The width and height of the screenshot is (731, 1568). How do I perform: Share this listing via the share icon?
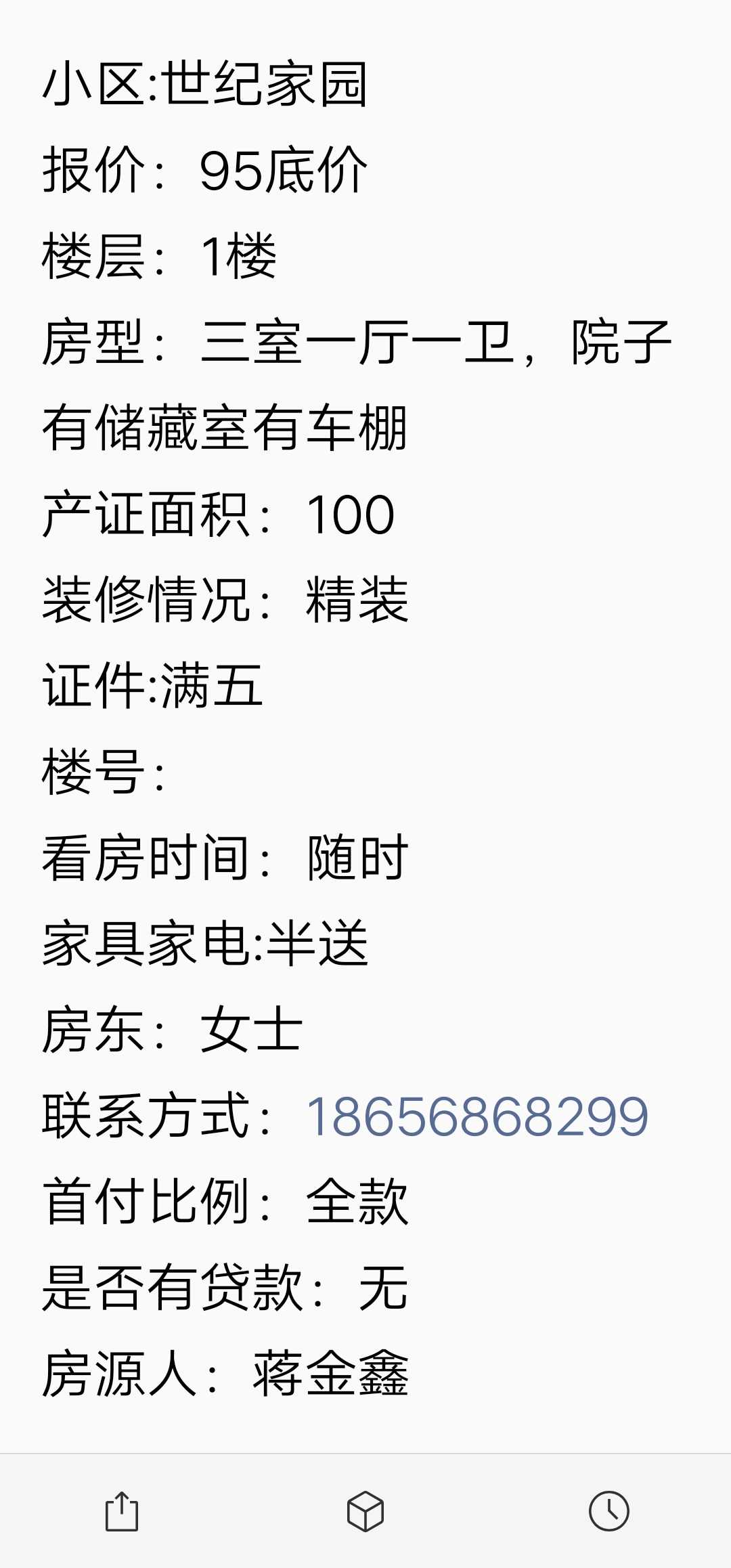point(122,1511)
